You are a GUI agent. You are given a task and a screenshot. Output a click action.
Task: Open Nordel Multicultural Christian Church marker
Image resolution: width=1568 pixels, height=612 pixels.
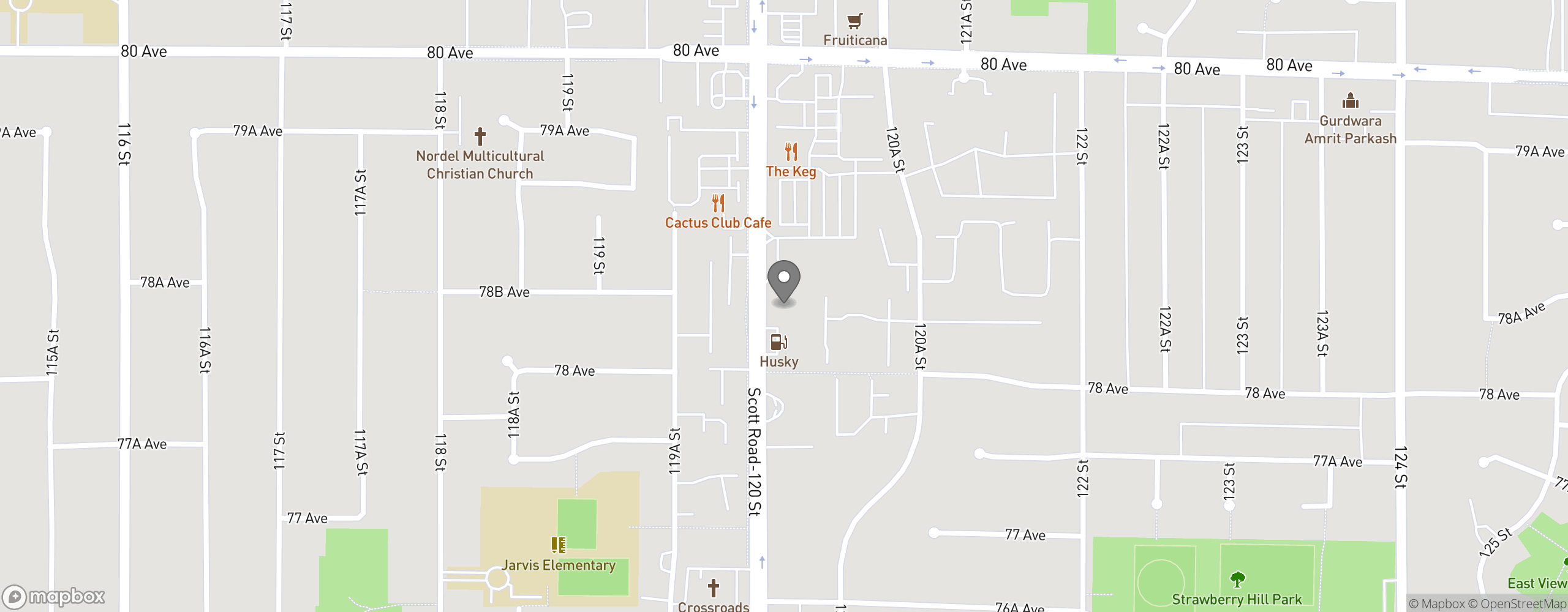tap(480, 136)
